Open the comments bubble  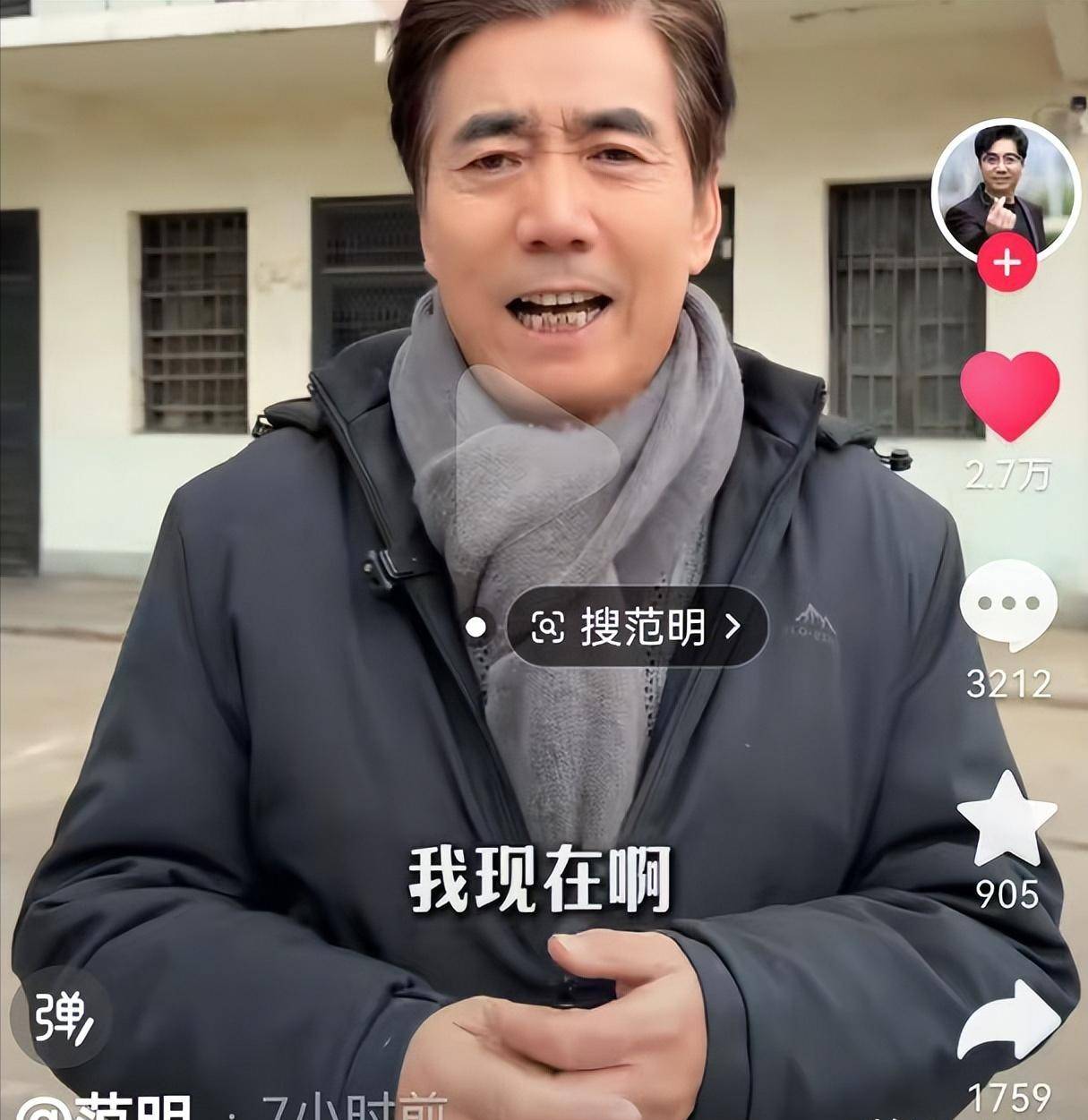click(1008, 605)
